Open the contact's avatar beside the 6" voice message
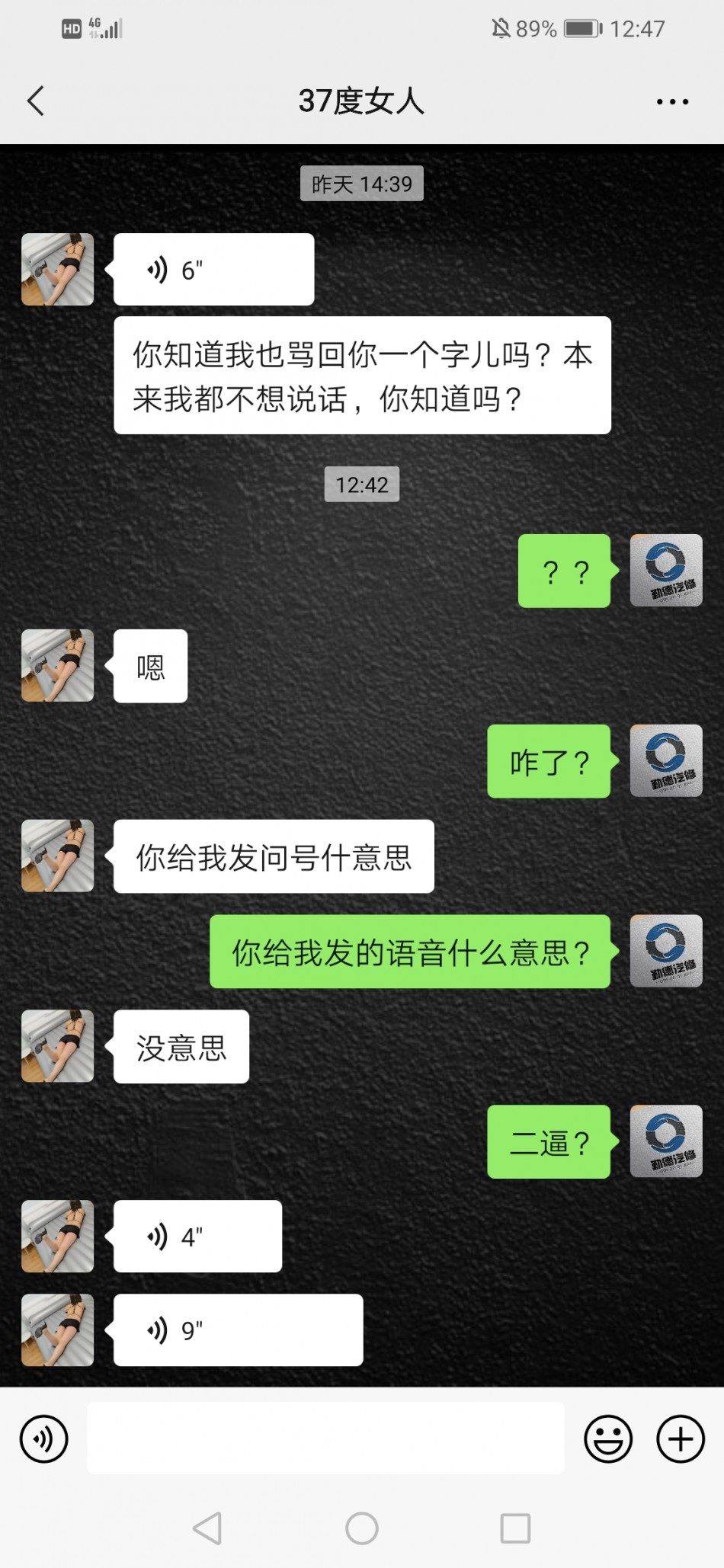 point(58,270)
